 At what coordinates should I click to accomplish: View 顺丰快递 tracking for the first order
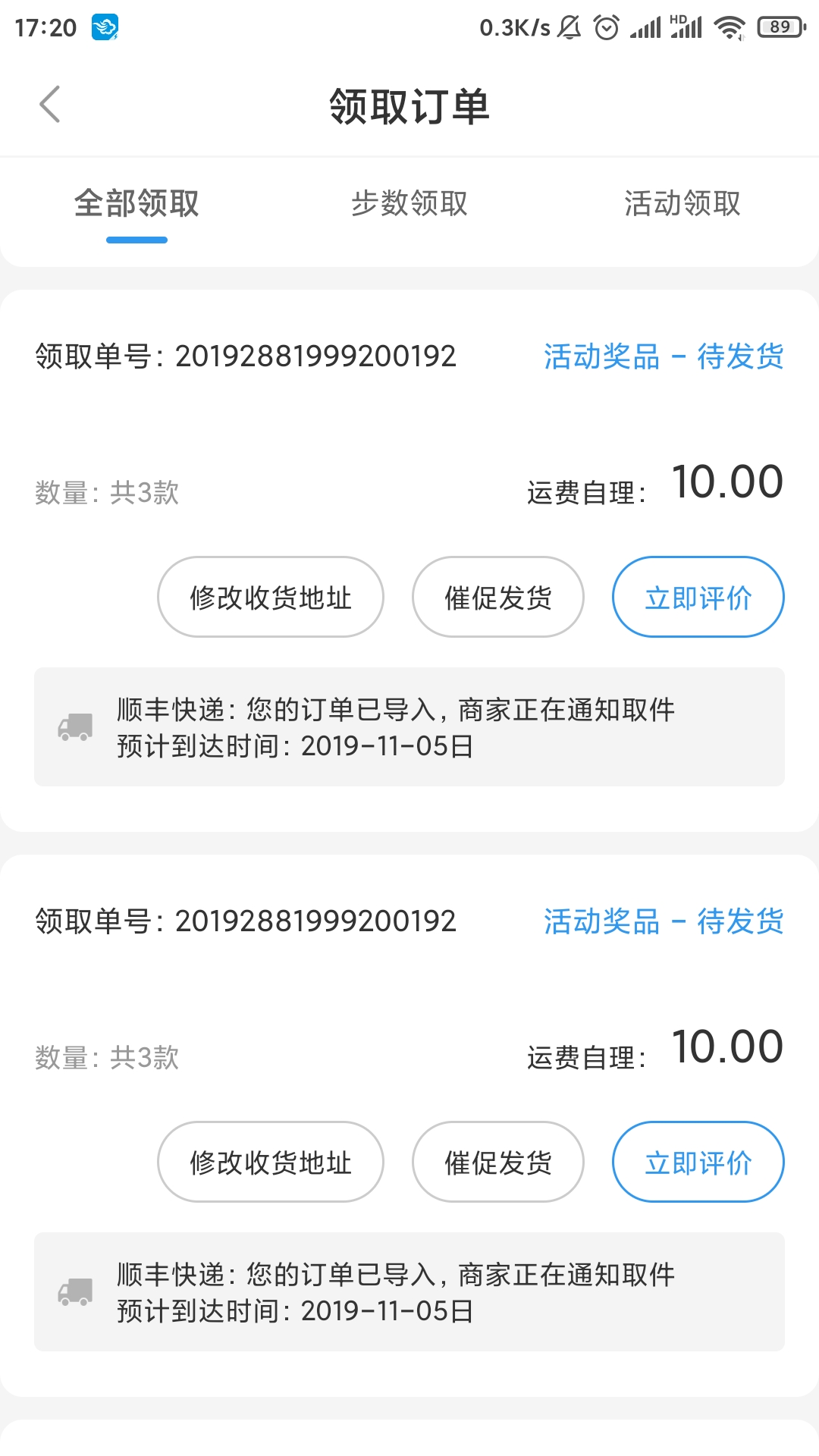(409, 727)
